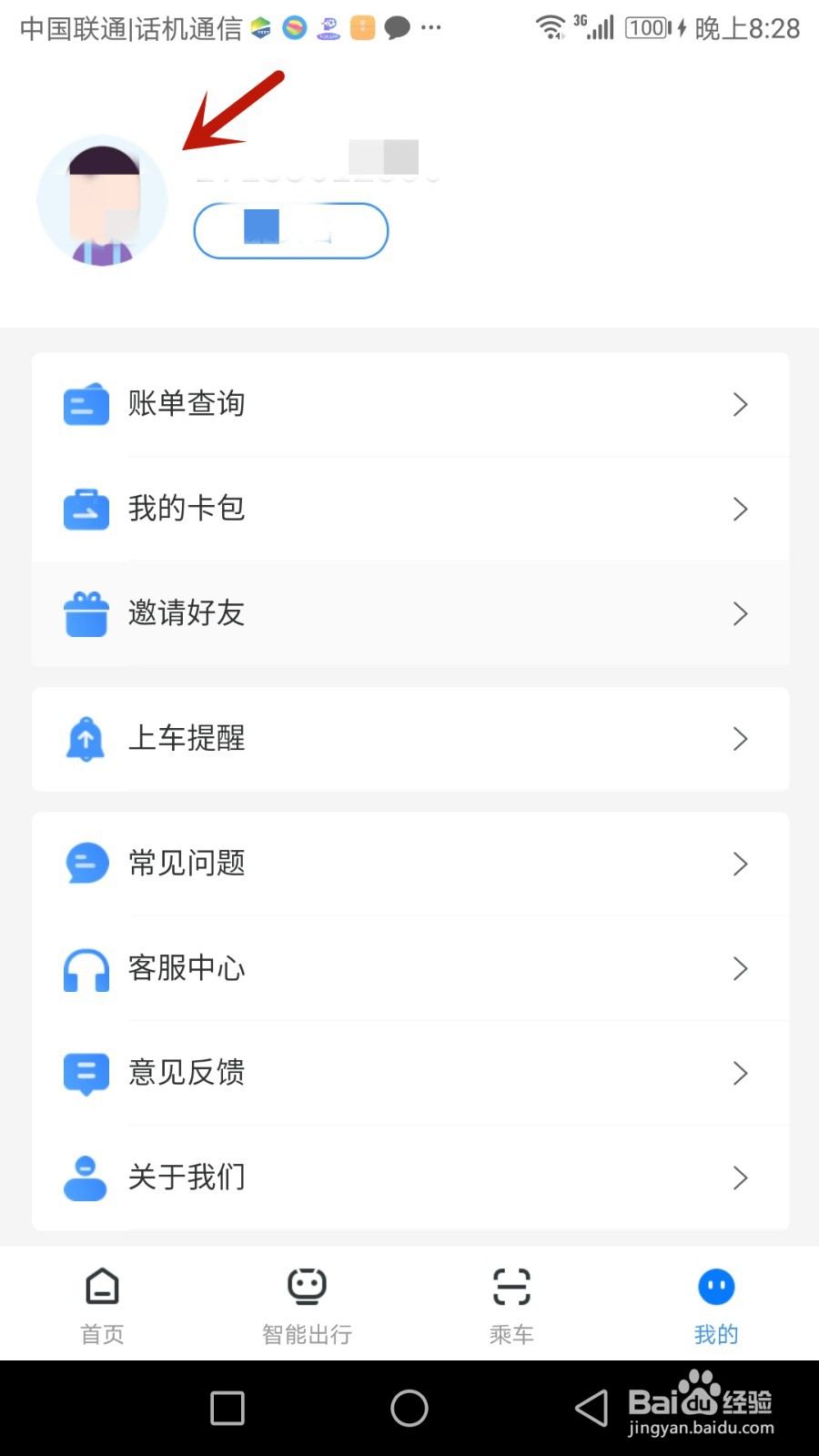The height and width of the screenshot is (1456, 819).
Task: Open 关于我们 about page
Action: 409,1178
